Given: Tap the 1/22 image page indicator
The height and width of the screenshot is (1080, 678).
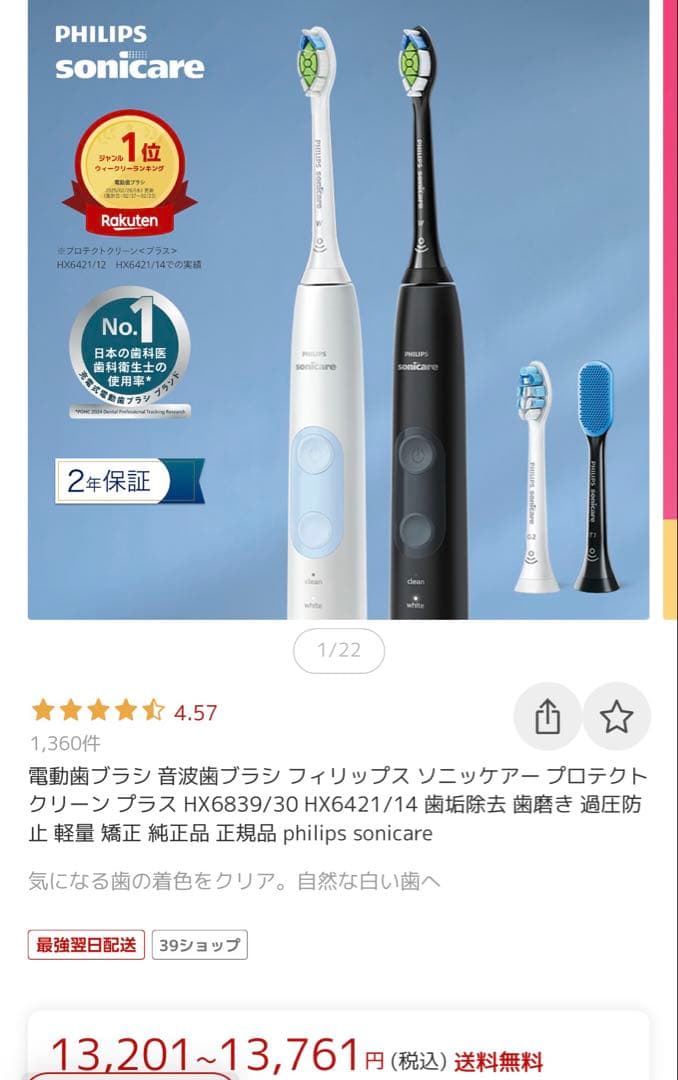Looking at the screenshot, I should point(339,651).
